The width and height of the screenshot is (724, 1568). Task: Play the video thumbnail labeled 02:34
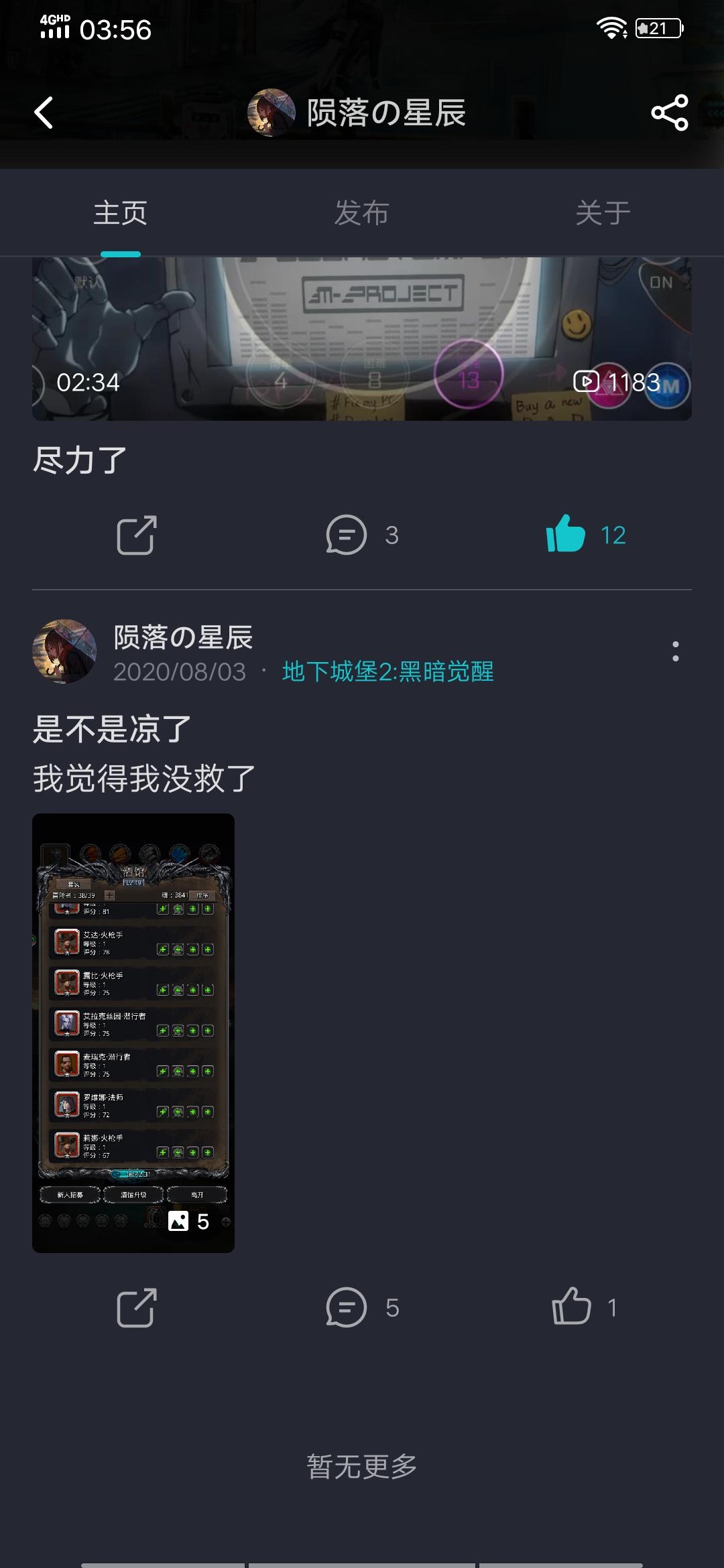point(362,342)
